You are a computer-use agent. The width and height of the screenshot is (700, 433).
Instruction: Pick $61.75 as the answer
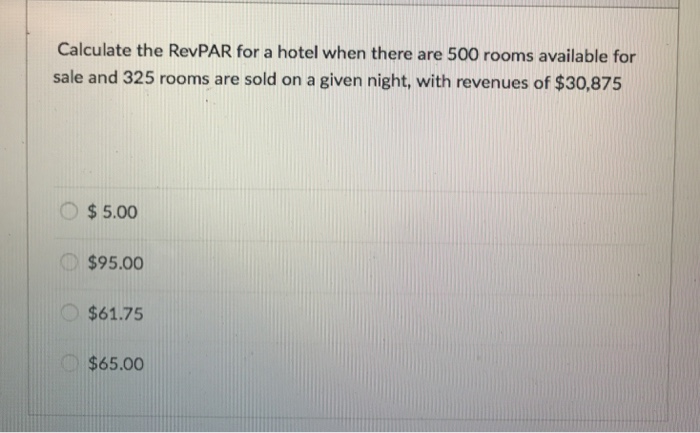(70, 314)
